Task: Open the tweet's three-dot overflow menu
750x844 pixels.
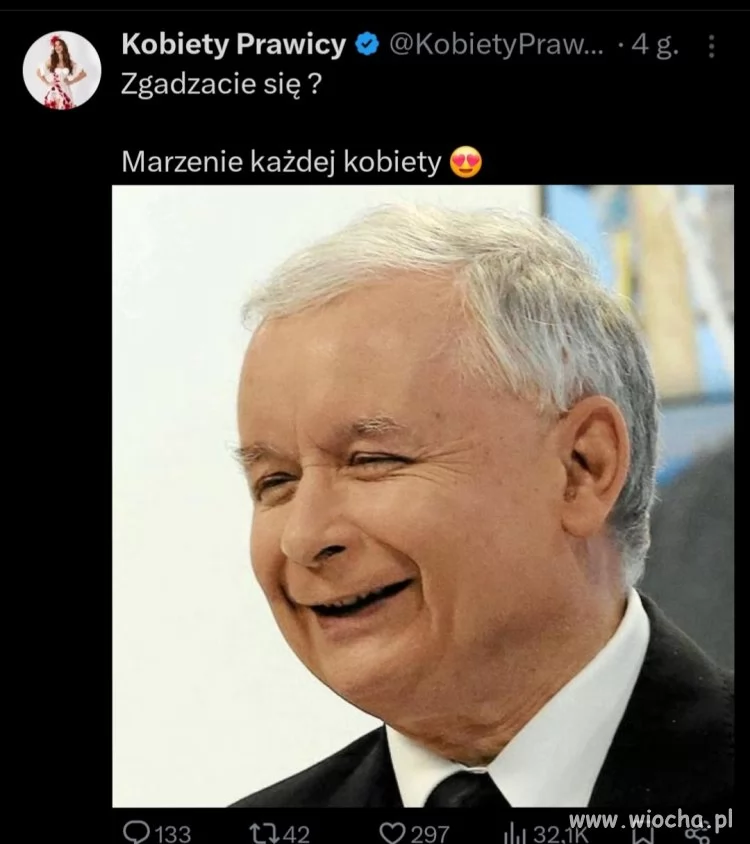Action: pos(711,46)
